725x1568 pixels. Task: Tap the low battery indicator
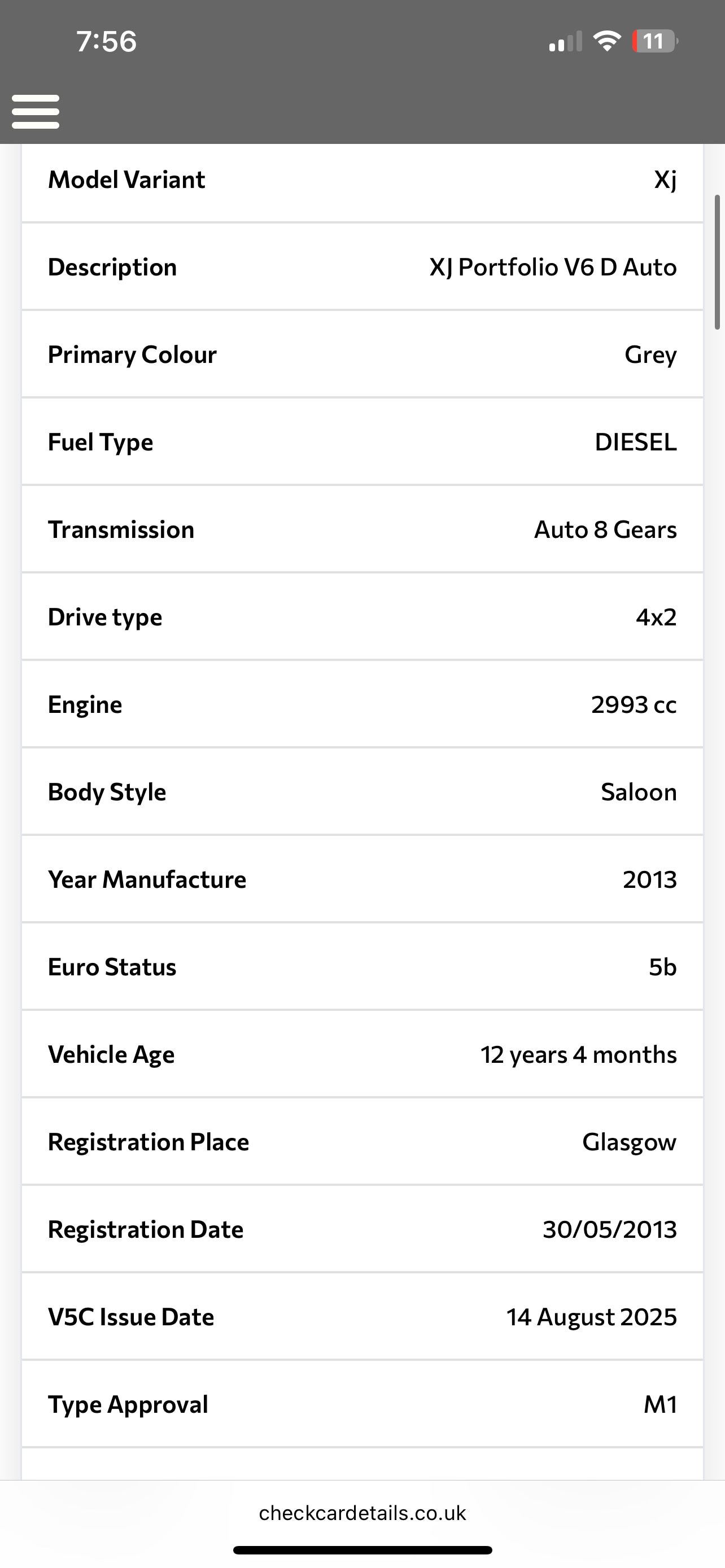654,41
